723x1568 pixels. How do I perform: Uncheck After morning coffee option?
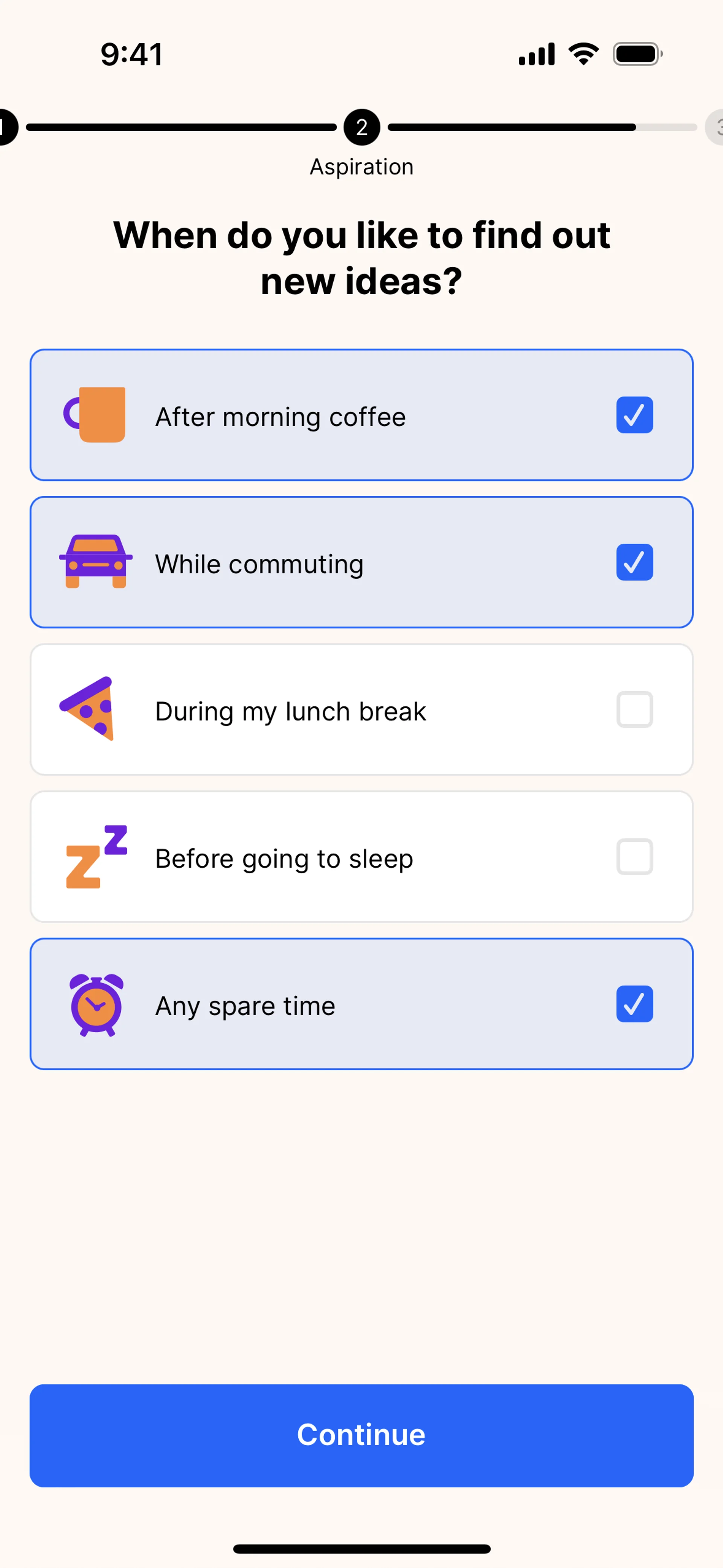[634, 415]
